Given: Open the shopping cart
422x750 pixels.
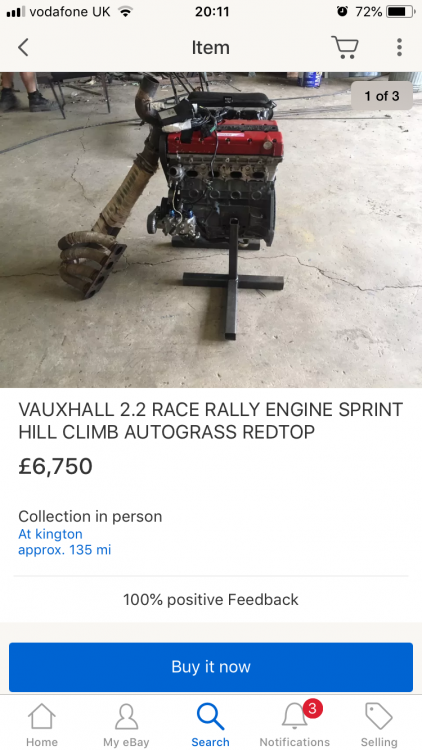Looking at the screenshot, I should pyautogui.click(x=344, y=47).
